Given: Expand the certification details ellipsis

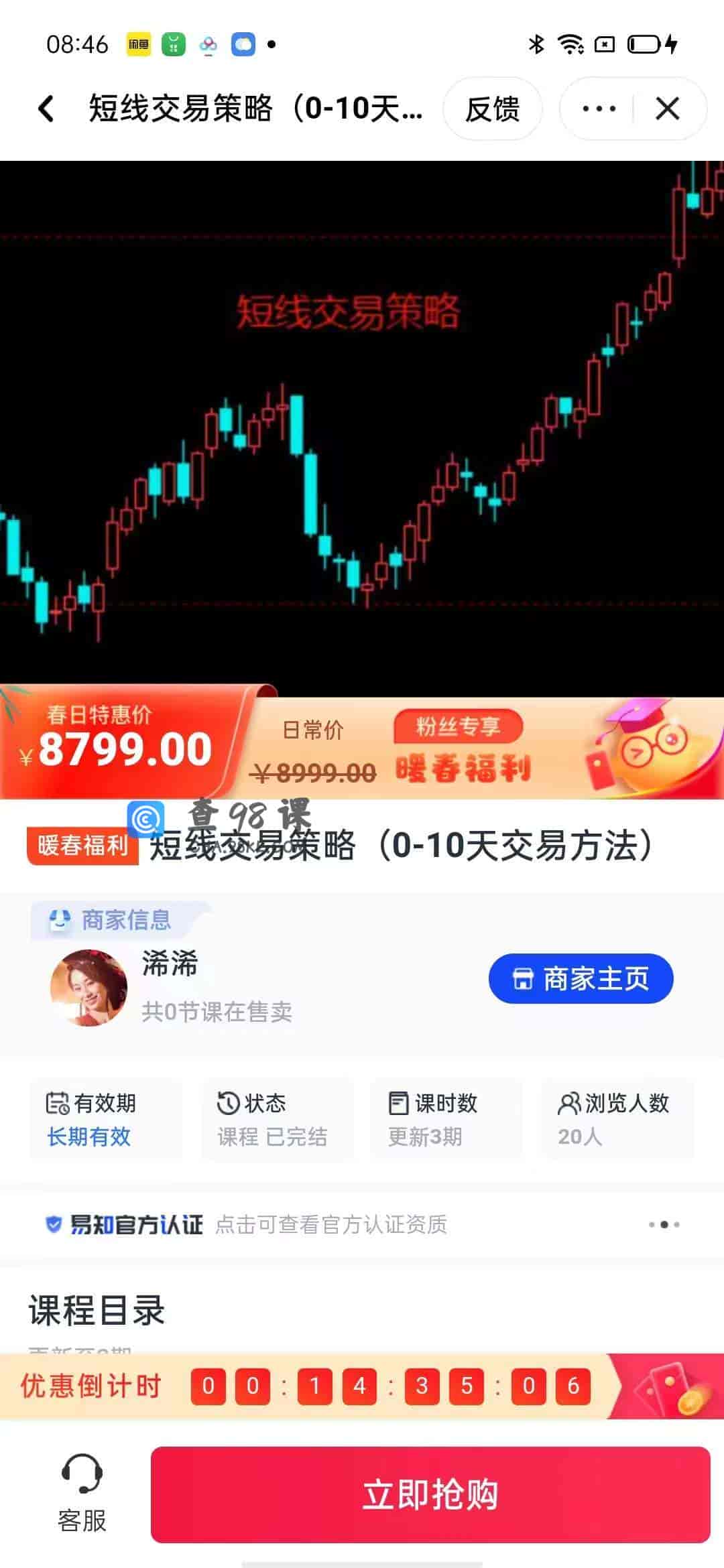Looking at the screenshot, I should (663, 1224).
